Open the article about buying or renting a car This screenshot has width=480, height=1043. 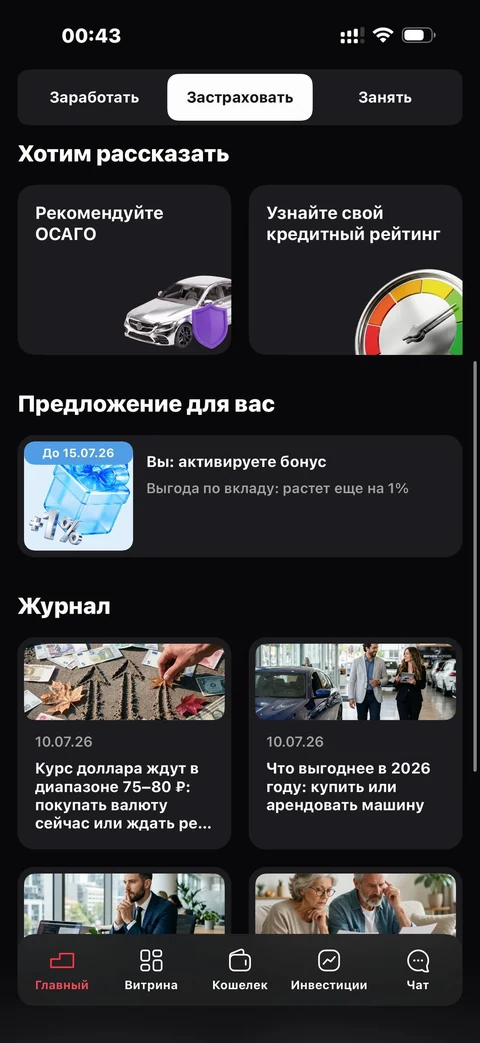pyautogui.click(x=356, y=744)
